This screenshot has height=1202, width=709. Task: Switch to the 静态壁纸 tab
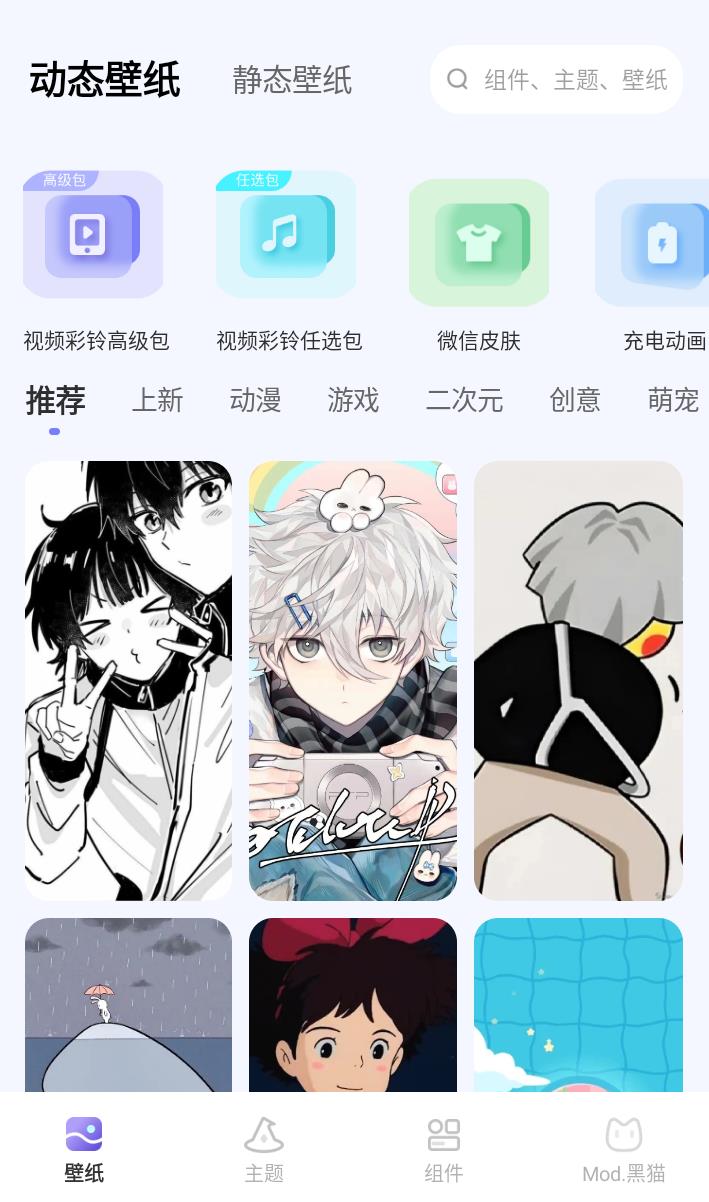[292, 80]
